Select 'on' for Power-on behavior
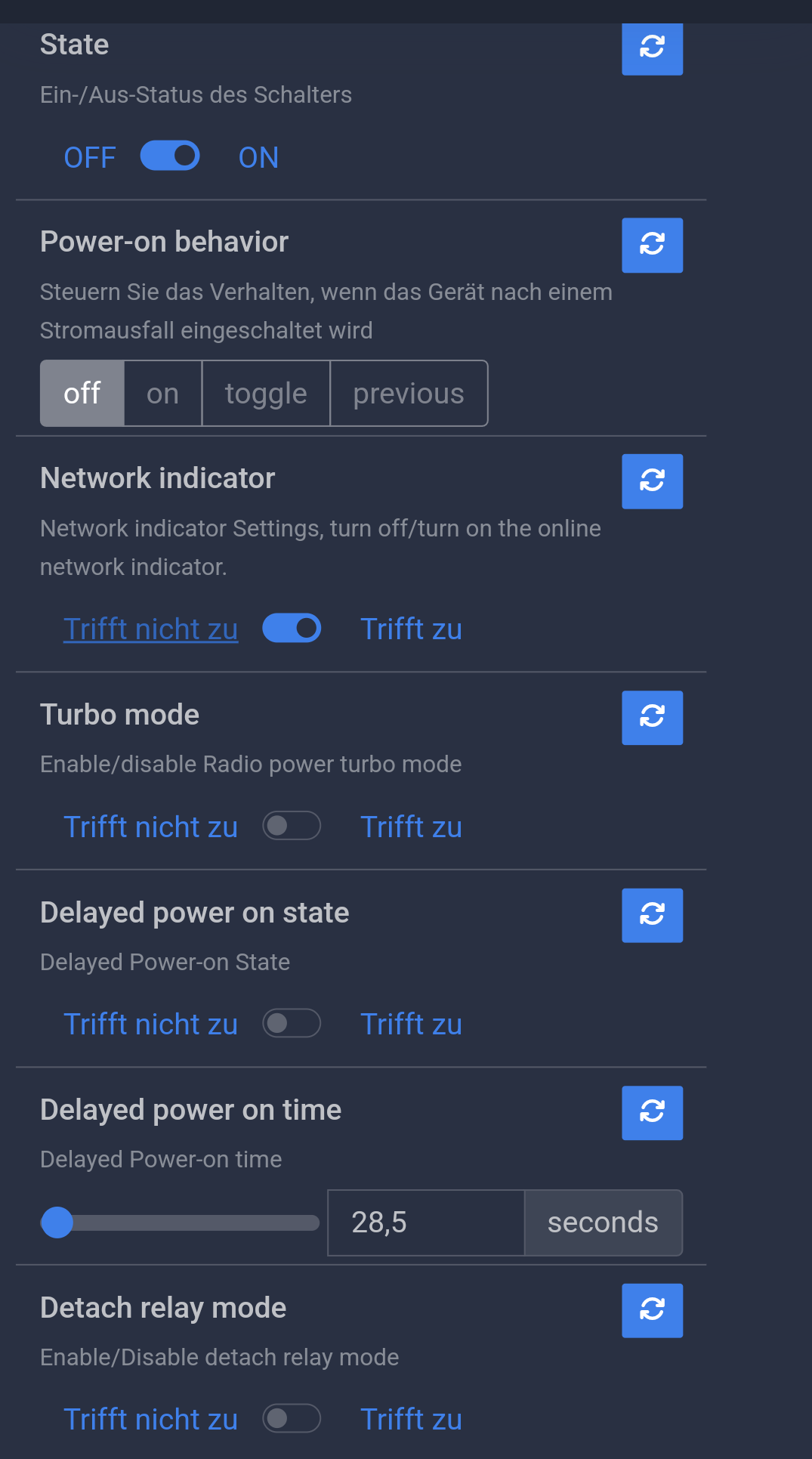The height and width of the screenshot is (1459, 812). (162, 394)
